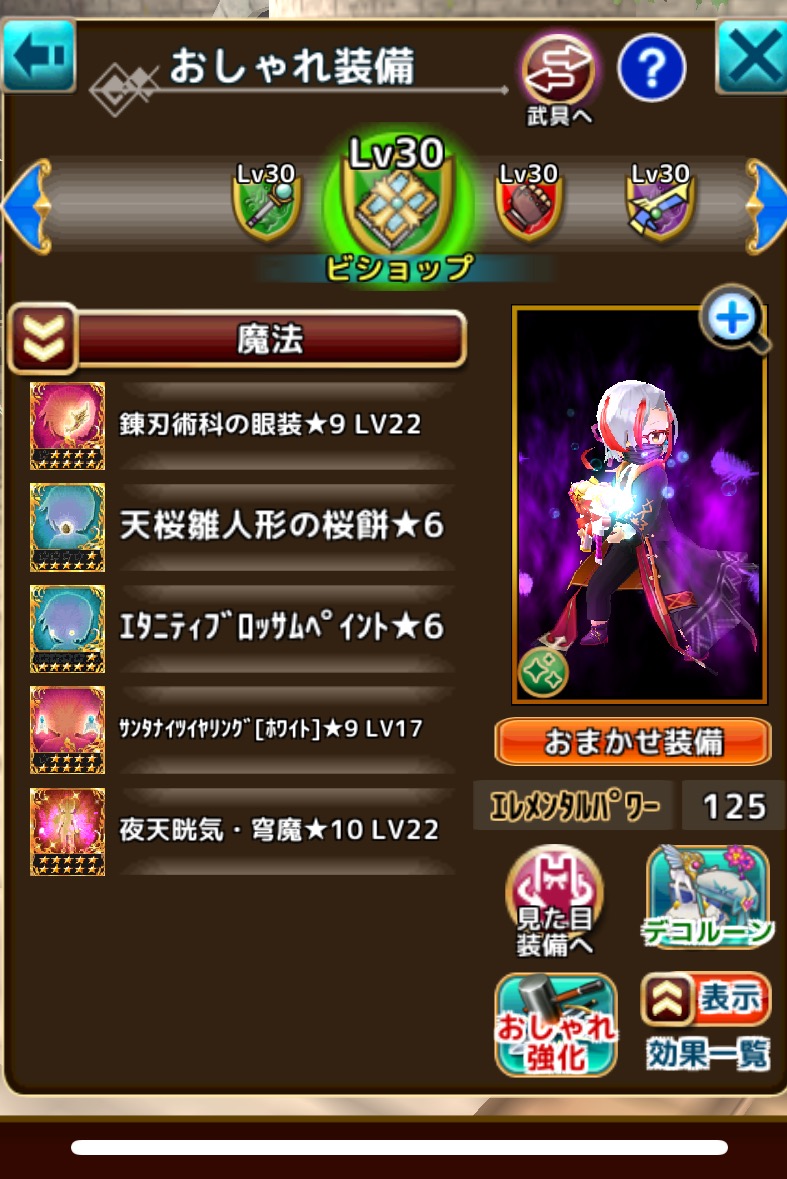The image size is (787, 1179).
Task: Move to the next job with right arrow
Action: [x=765, y=207]
